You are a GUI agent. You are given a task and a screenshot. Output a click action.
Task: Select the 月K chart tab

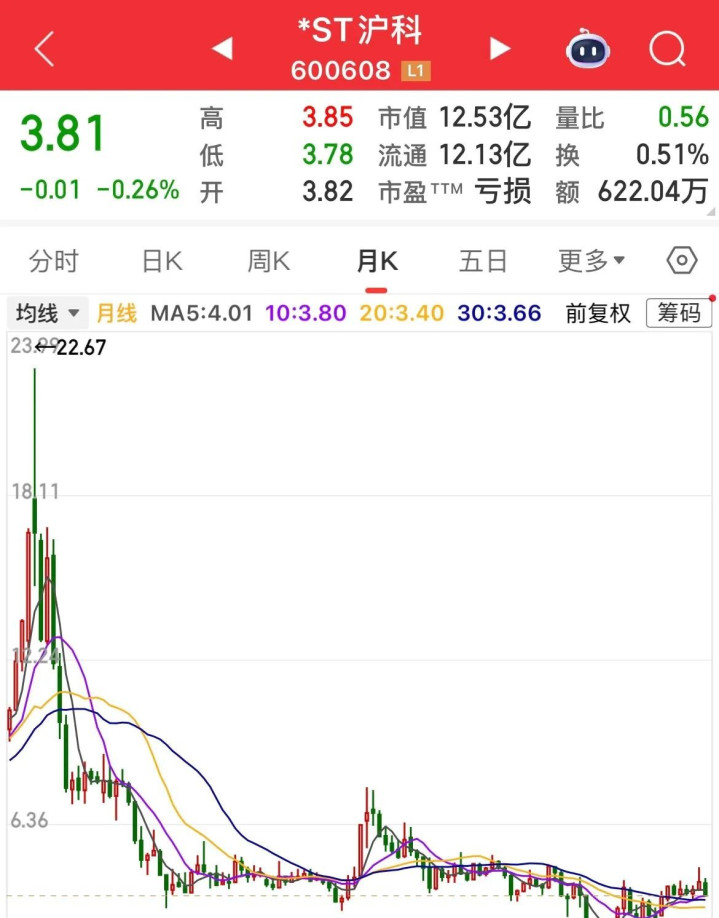tap(377, 262)
